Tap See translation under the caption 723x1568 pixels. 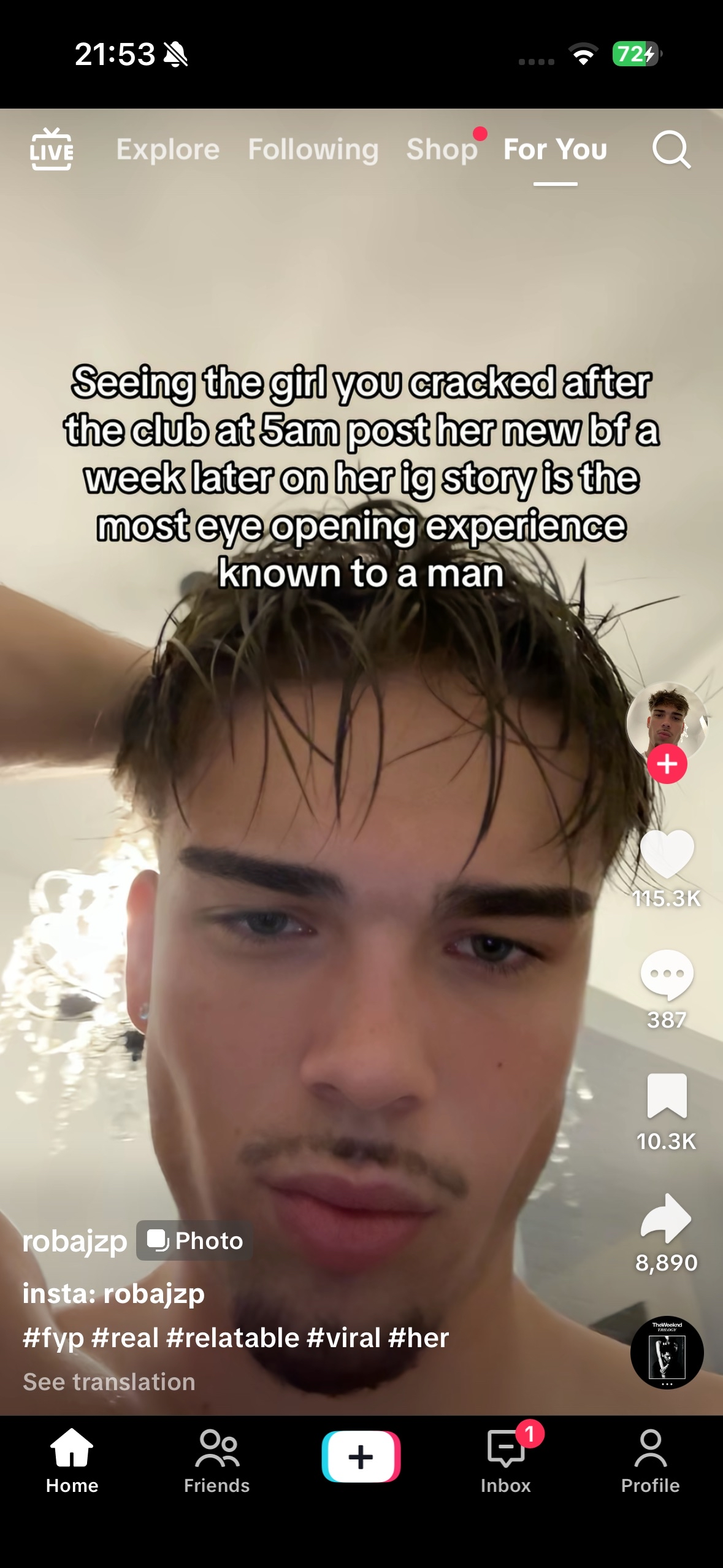[x=109, y=1382]
